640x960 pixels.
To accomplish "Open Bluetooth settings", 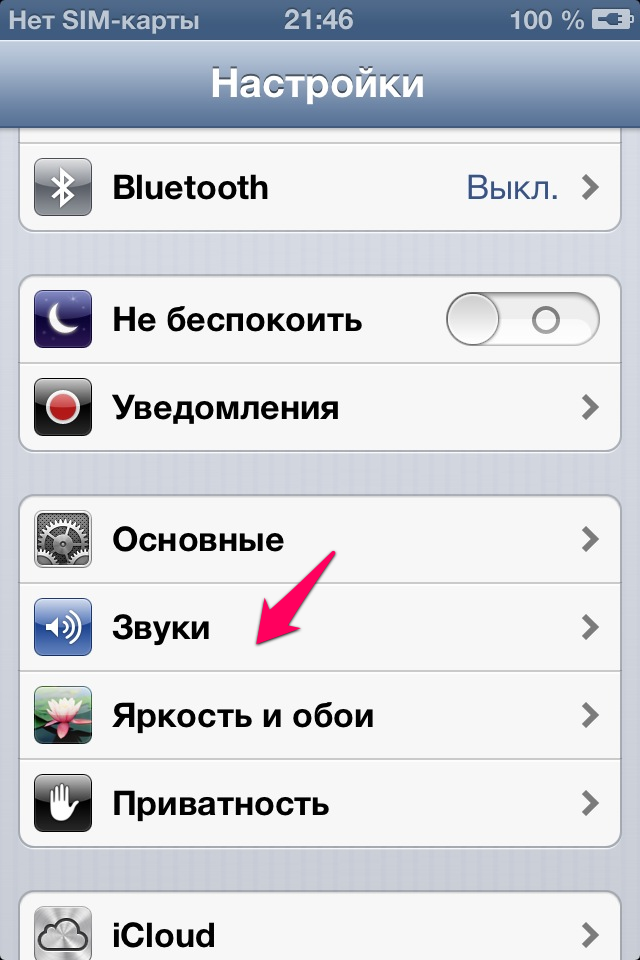I will (x=320, y=188).
